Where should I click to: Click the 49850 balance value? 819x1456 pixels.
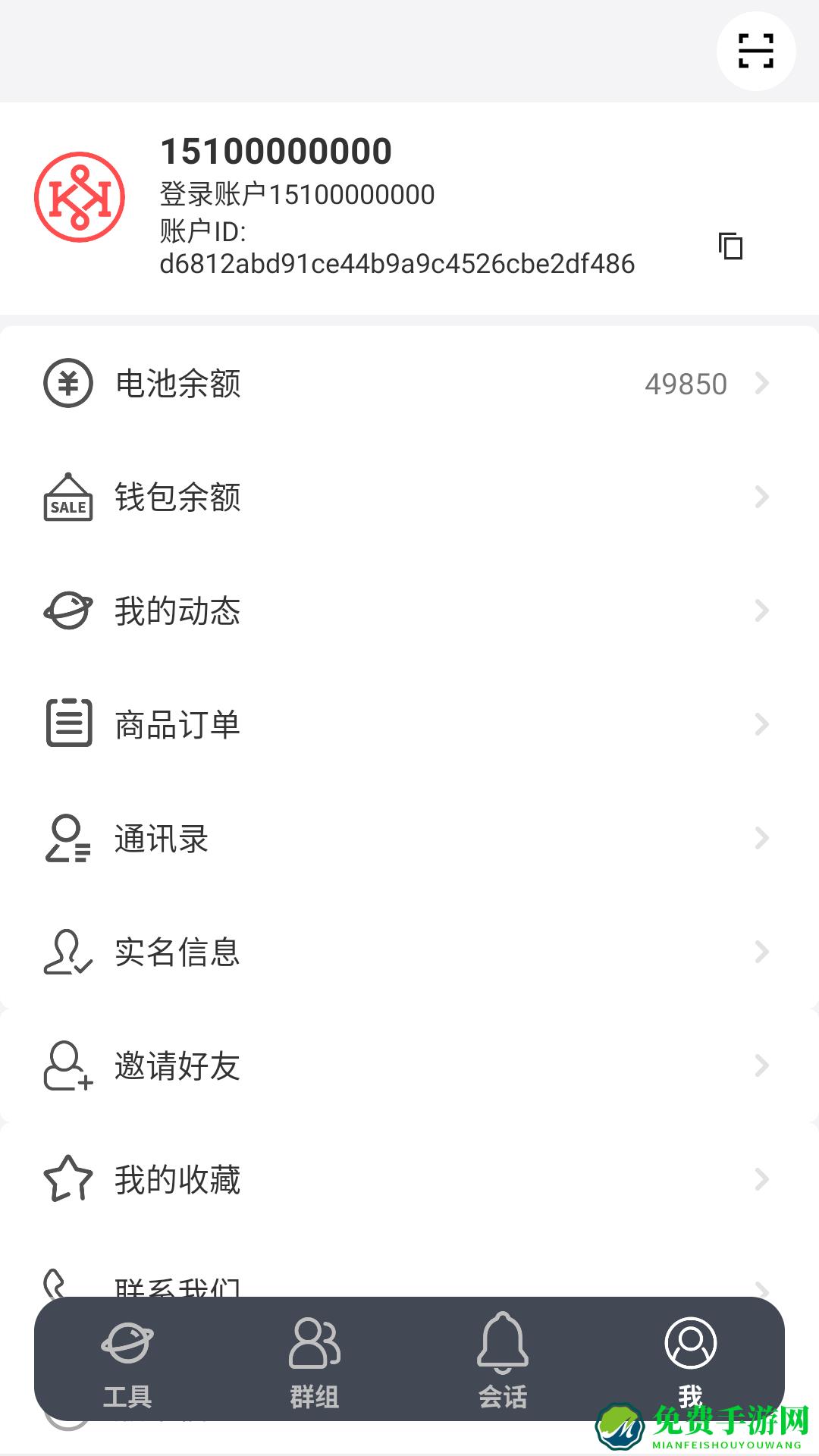685,384
